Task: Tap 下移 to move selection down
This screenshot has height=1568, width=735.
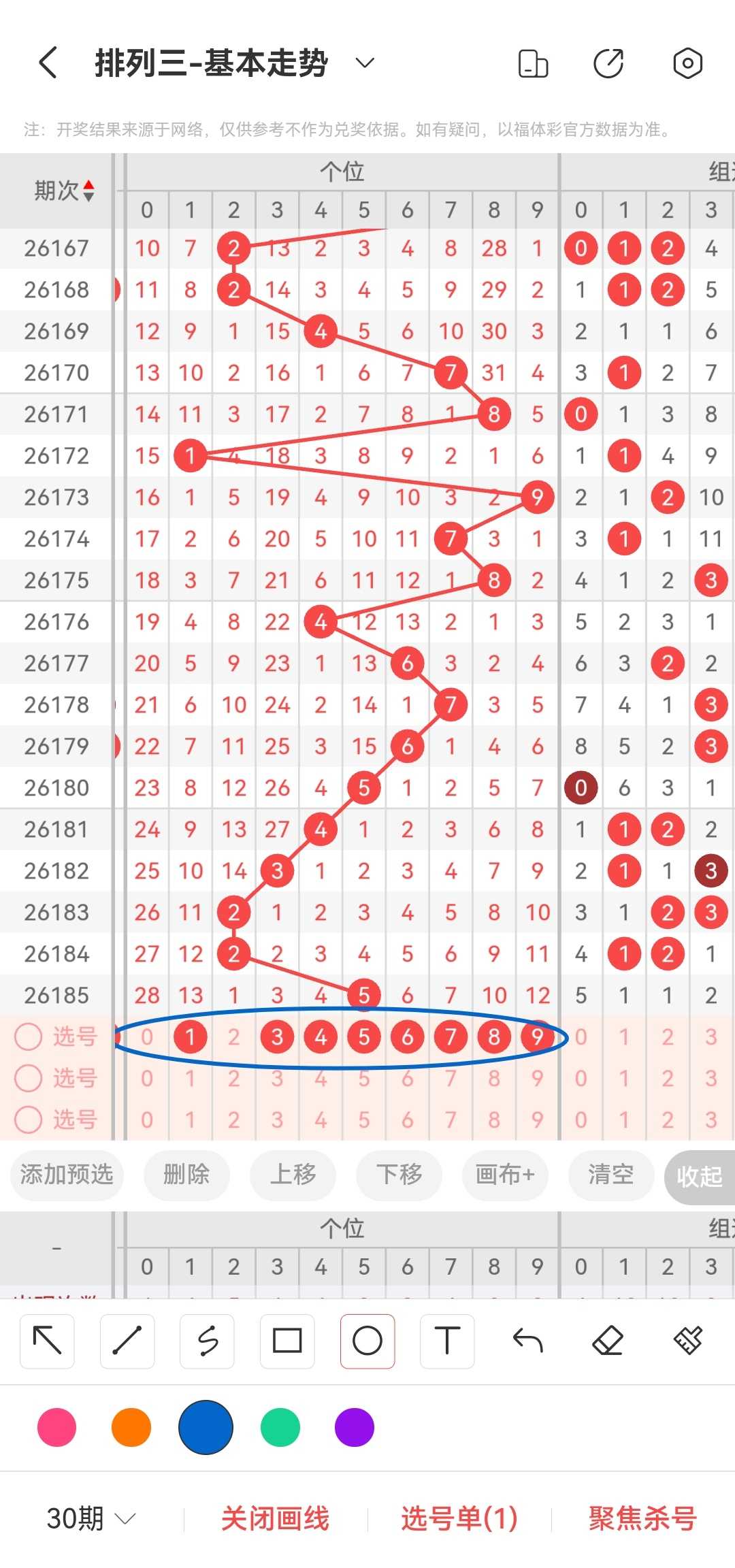Action: click(399, 1174)
